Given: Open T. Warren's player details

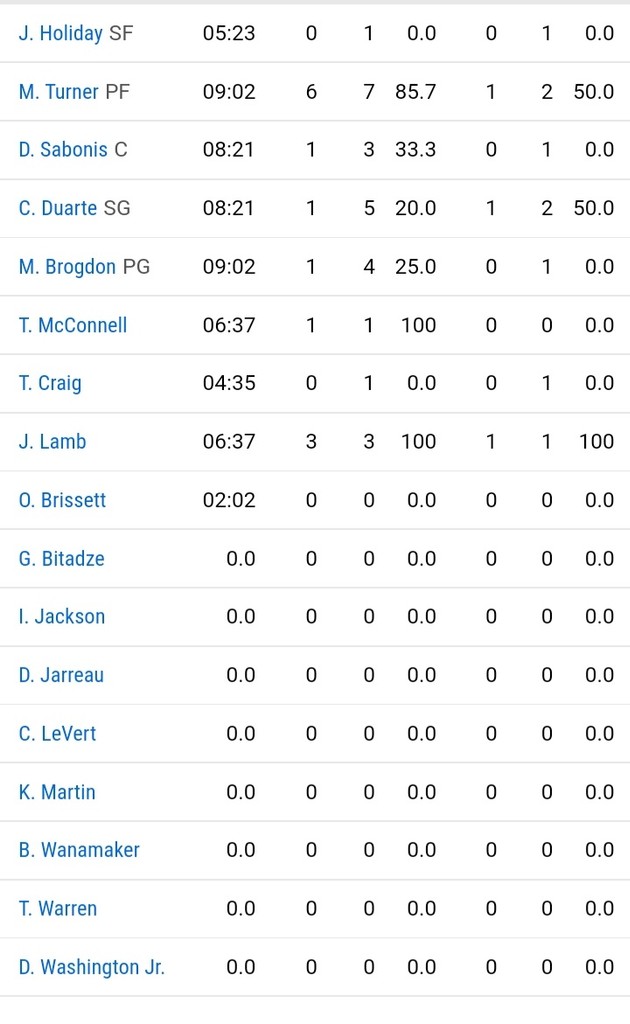Looking at the screenshot, I should tap(58, 908).
